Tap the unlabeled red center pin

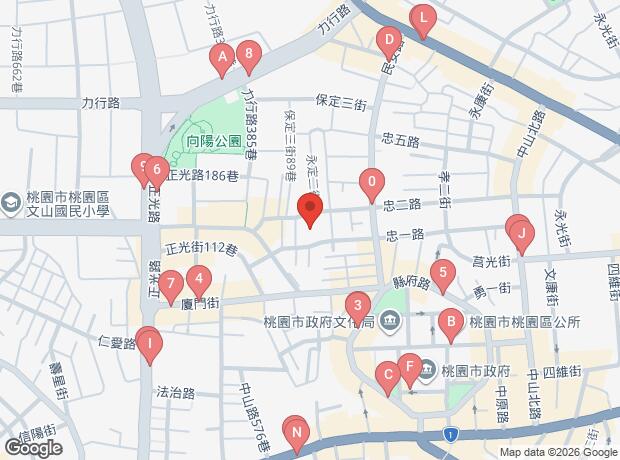(x=310, y=209)
